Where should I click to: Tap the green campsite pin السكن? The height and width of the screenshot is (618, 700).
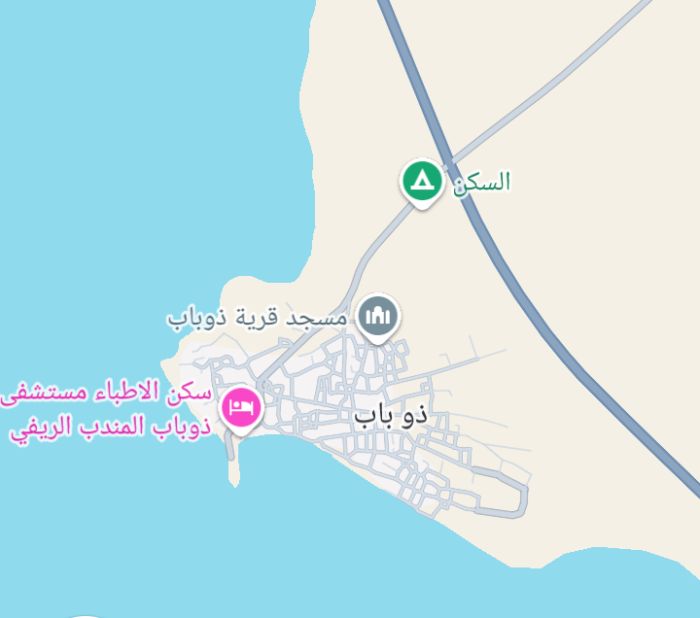coord(422,182)
